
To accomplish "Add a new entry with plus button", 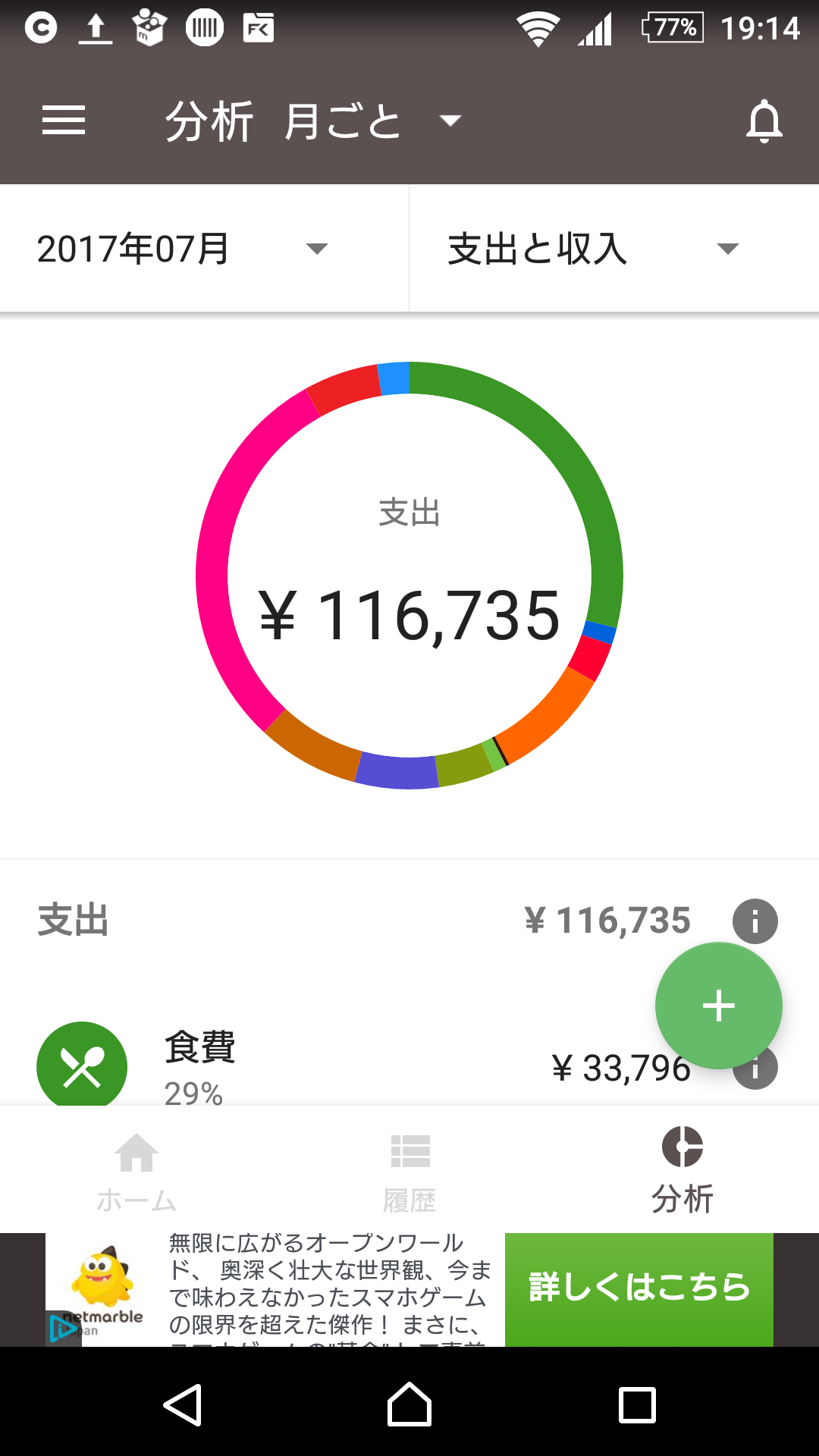I will point(718,1006).
